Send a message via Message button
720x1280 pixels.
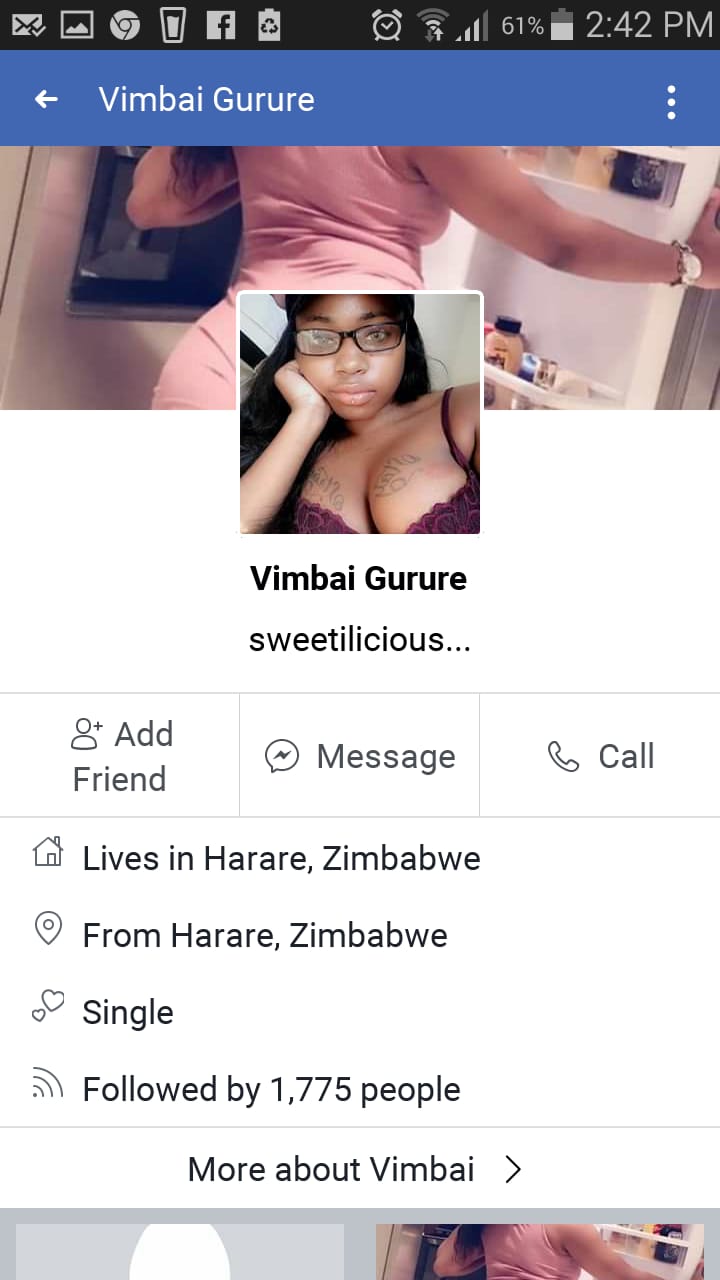coord(360,756)
